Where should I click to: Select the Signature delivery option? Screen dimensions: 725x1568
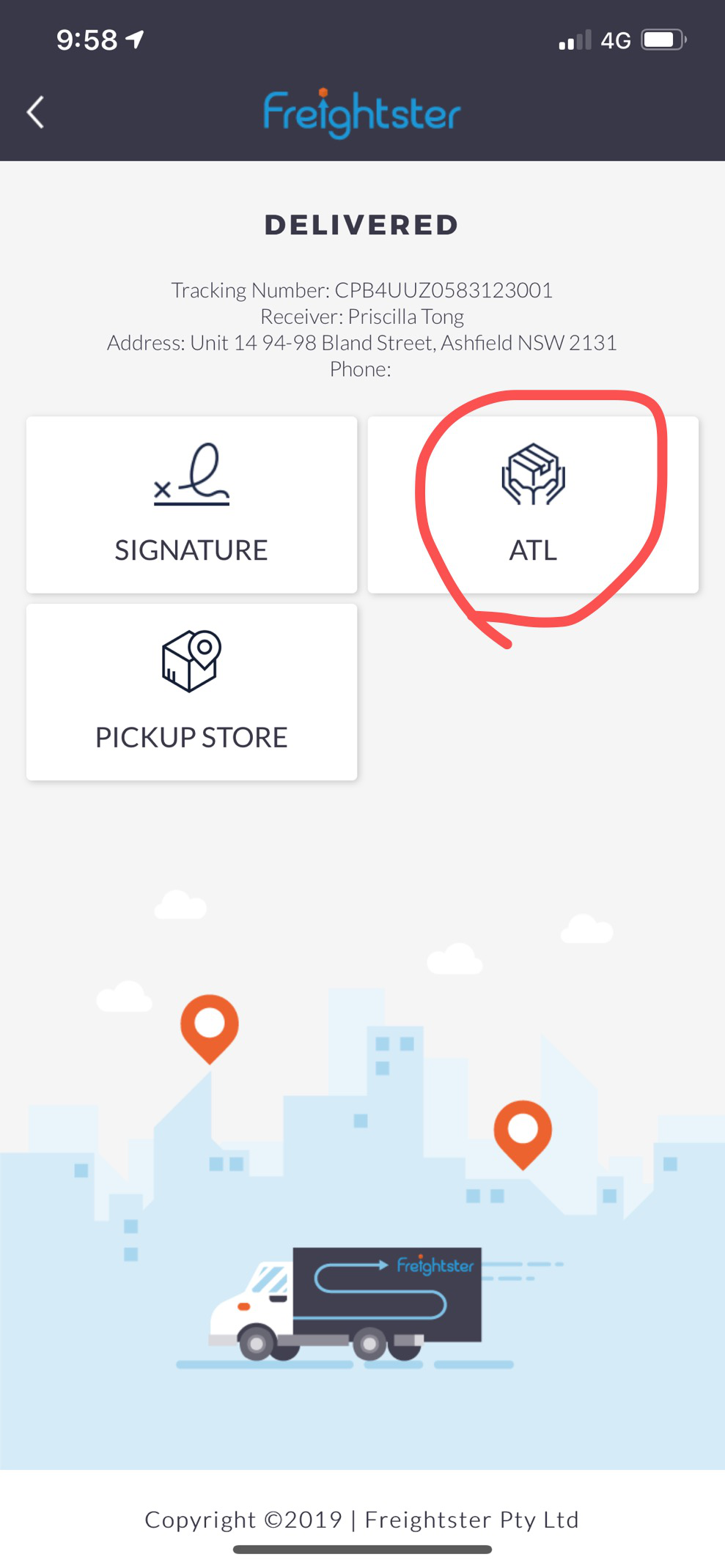coord(191,505)
